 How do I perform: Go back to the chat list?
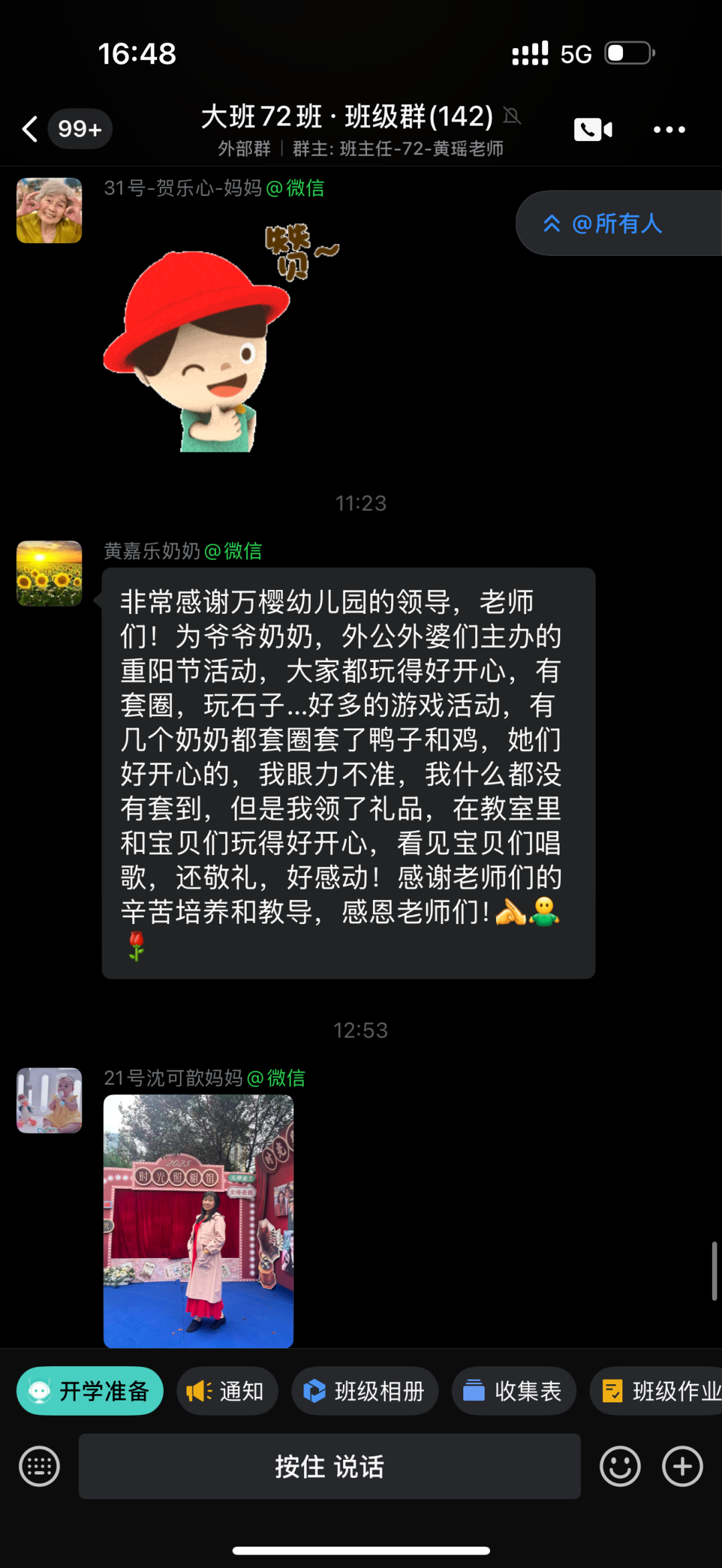tap(30, 129)
